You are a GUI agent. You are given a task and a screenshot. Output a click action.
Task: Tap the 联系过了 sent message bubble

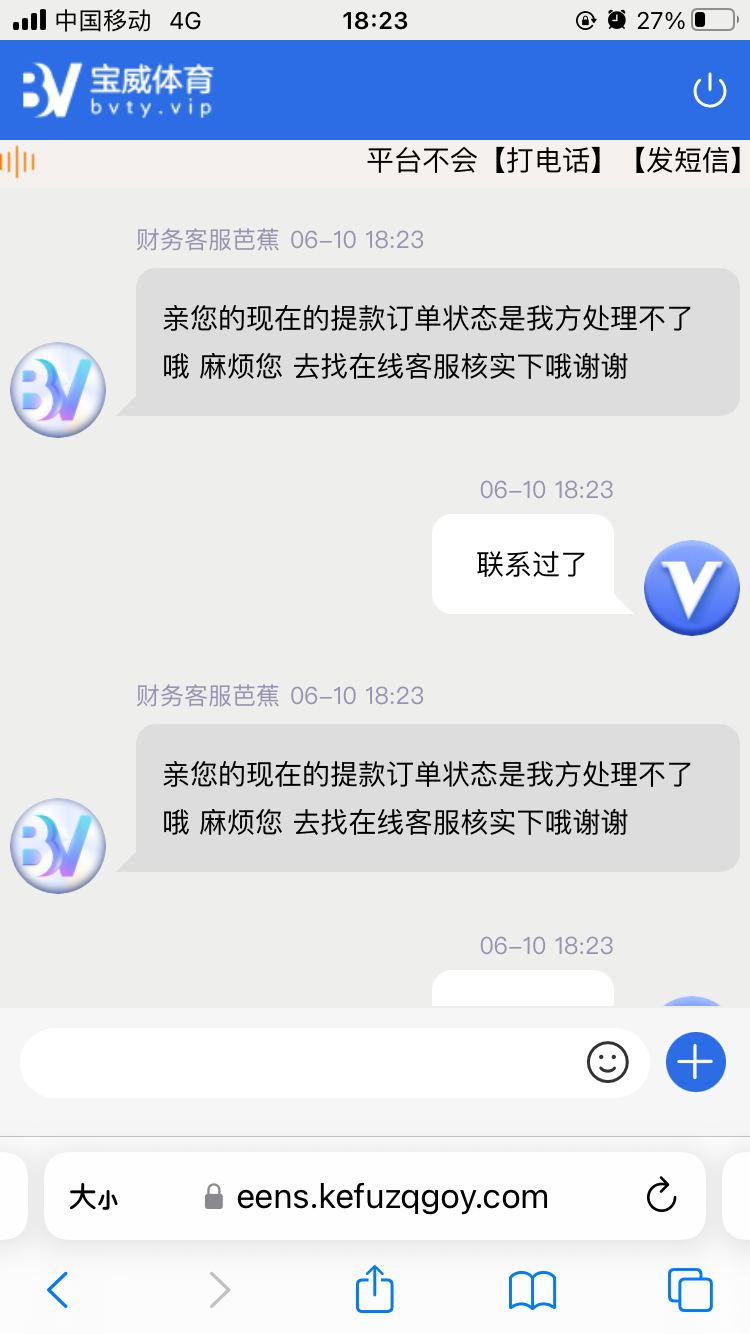tap(523, 564)
